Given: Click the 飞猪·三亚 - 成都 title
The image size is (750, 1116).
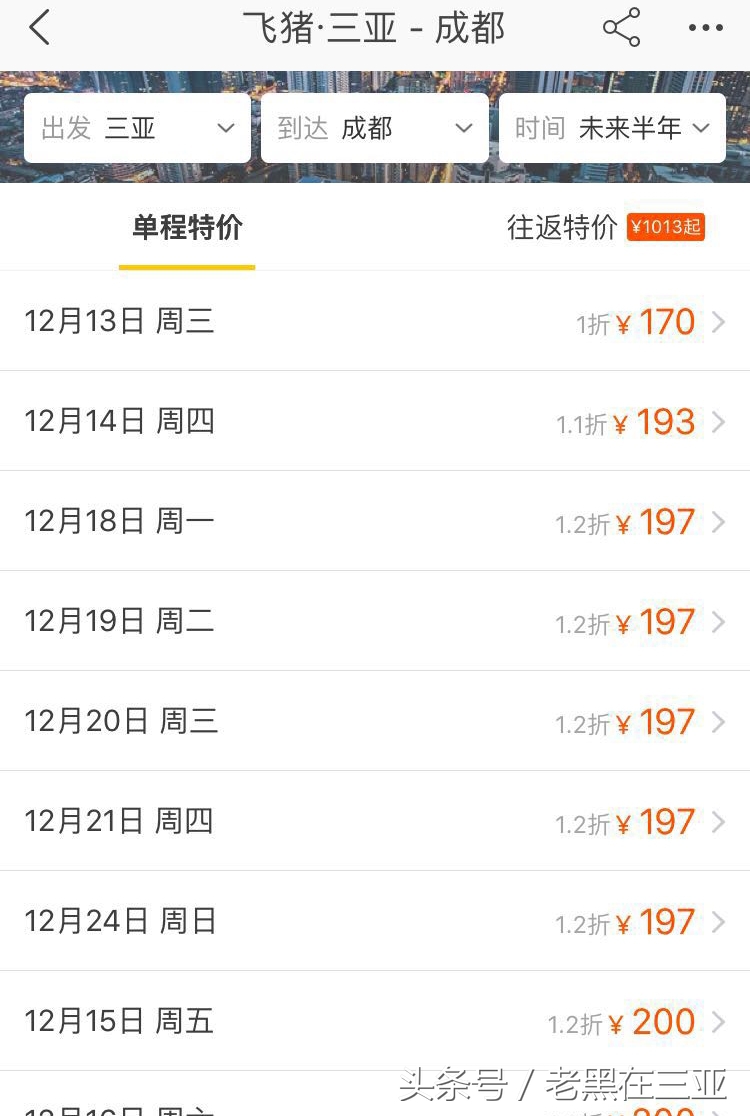Looking at the screenshot, I should click(374, 28).
